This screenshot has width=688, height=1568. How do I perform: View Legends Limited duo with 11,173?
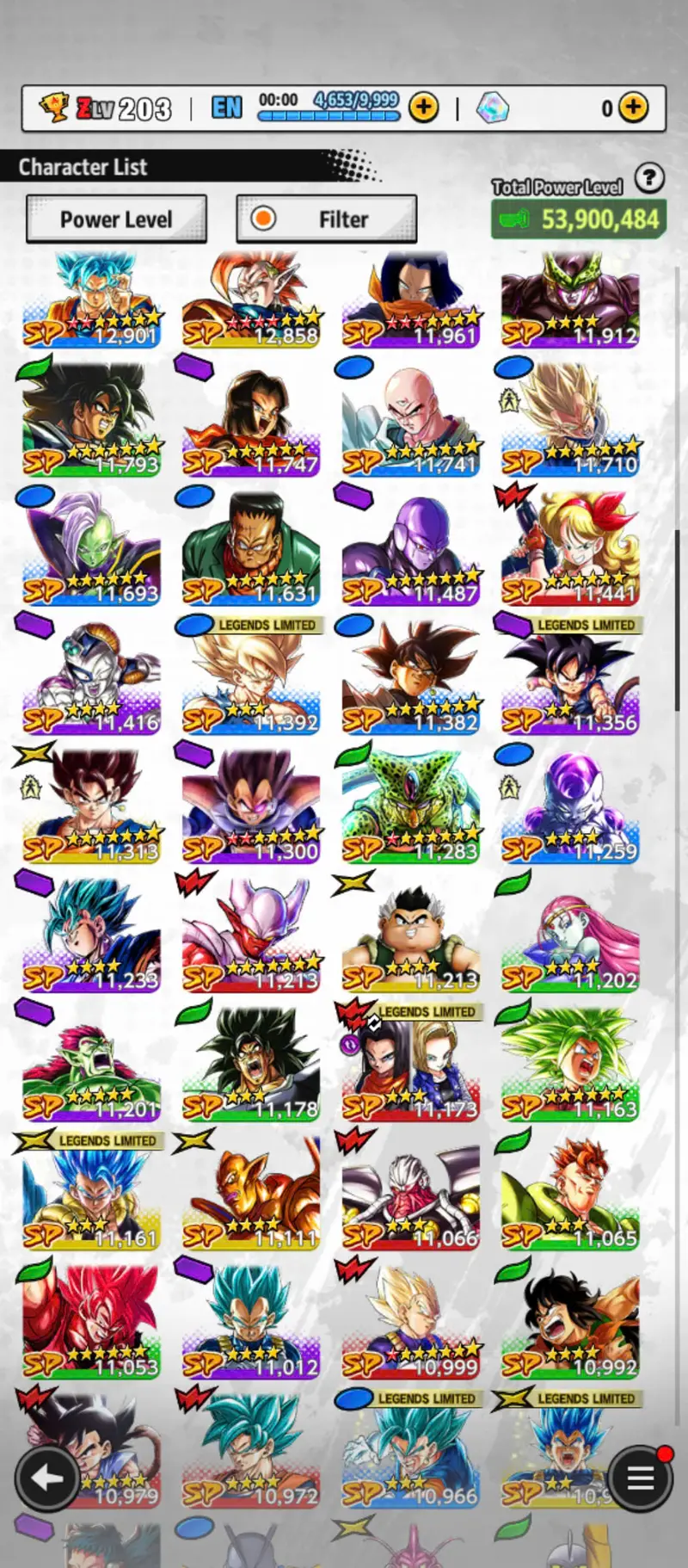pyautogui.click(x=411, y=1067)
